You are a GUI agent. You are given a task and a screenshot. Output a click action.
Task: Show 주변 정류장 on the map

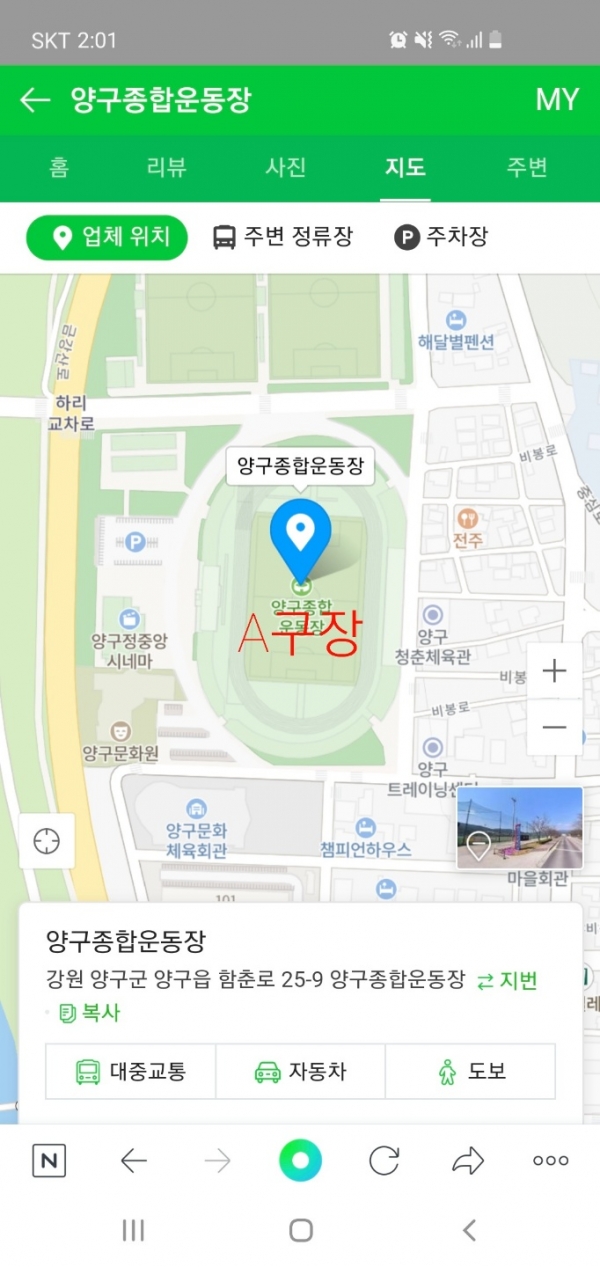coord(283,237)
